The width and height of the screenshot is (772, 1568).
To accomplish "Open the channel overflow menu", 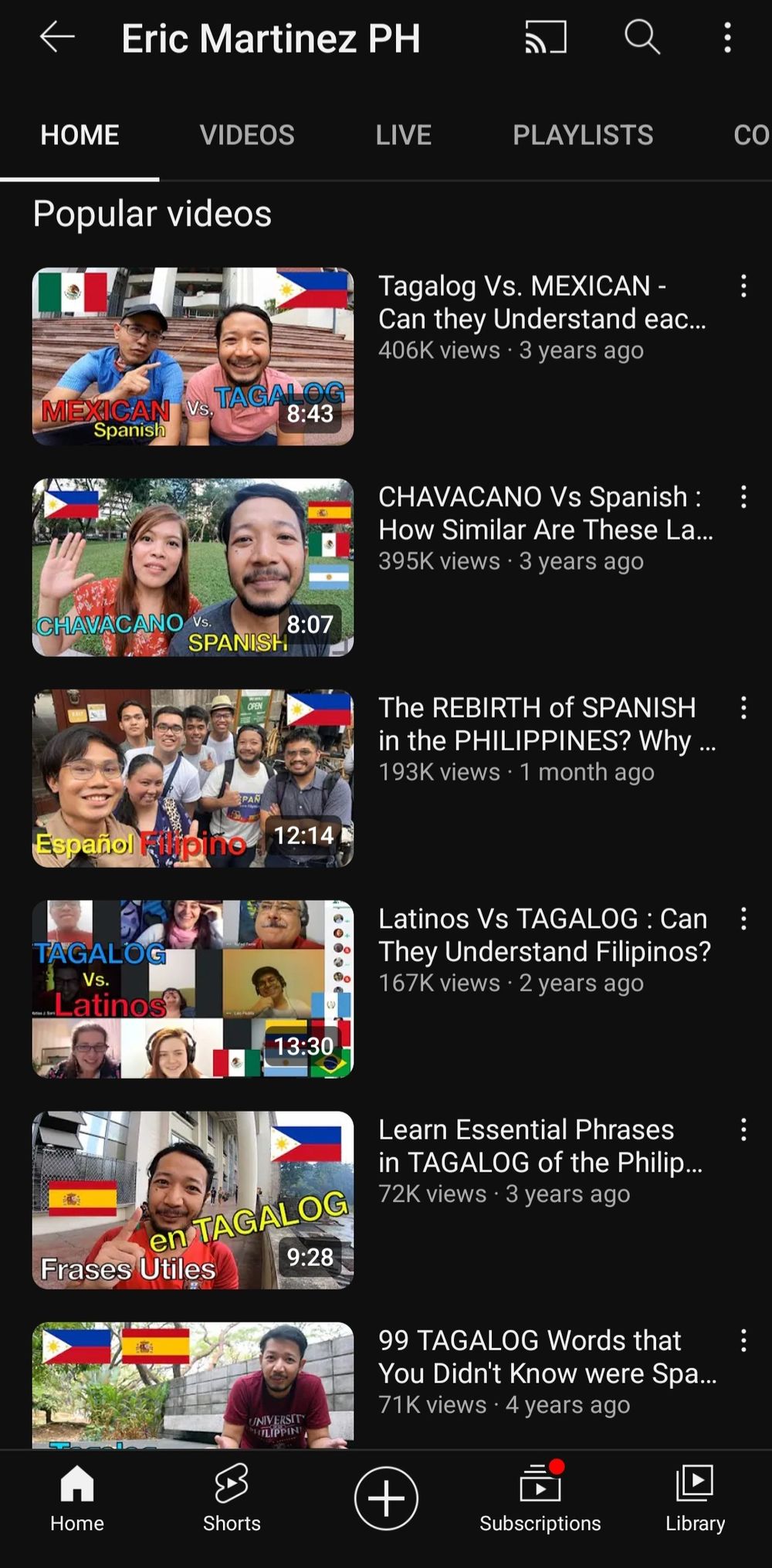I will point(727,37).
